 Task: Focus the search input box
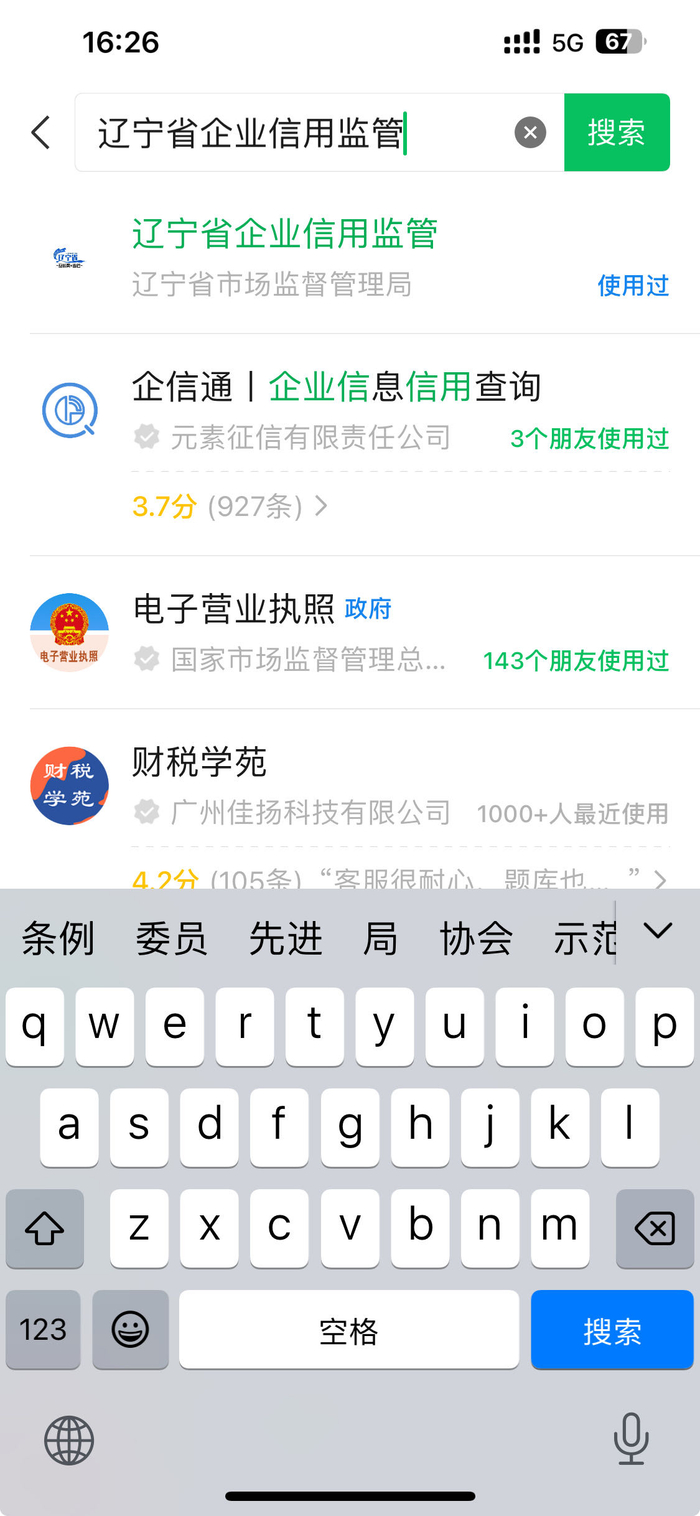click(300, 132)
